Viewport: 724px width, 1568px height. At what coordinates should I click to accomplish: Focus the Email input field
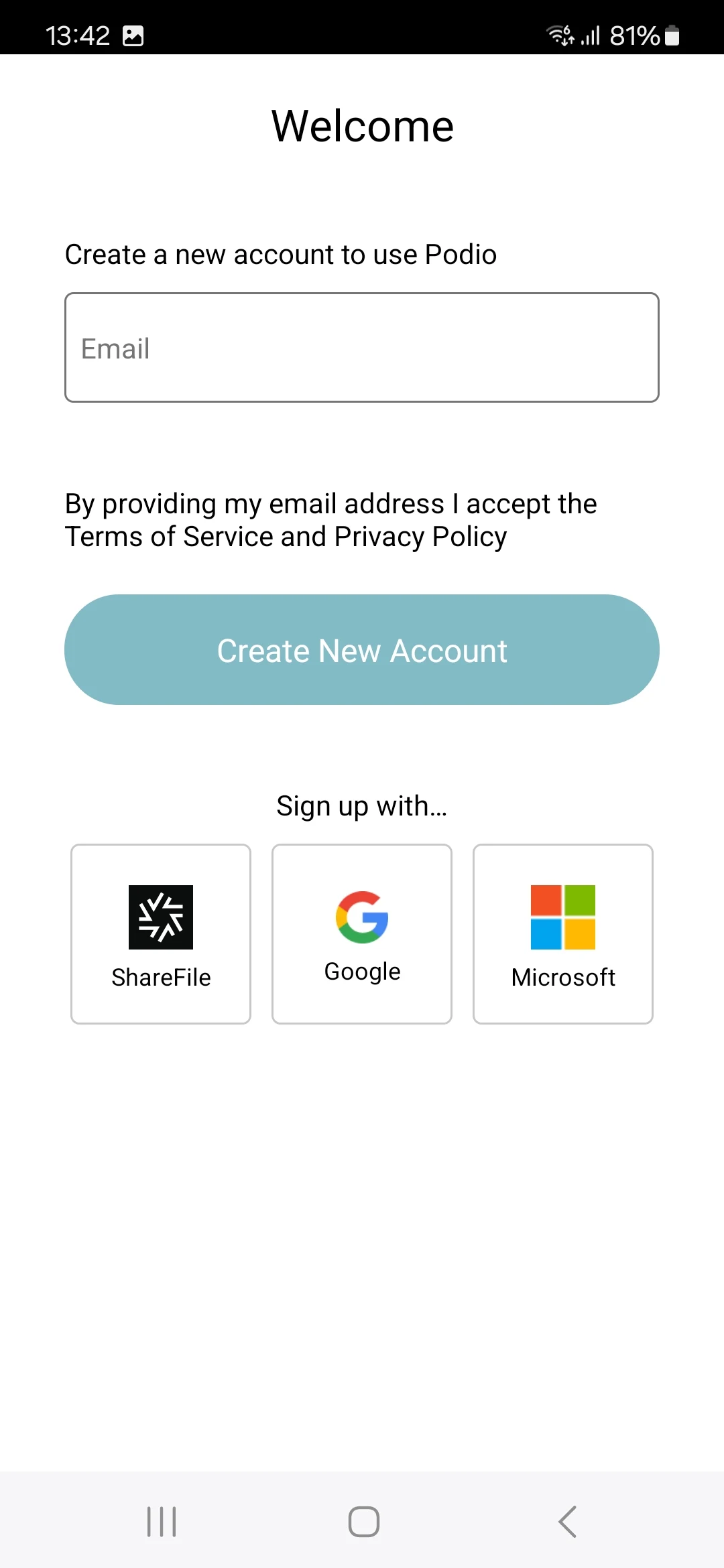362,348
